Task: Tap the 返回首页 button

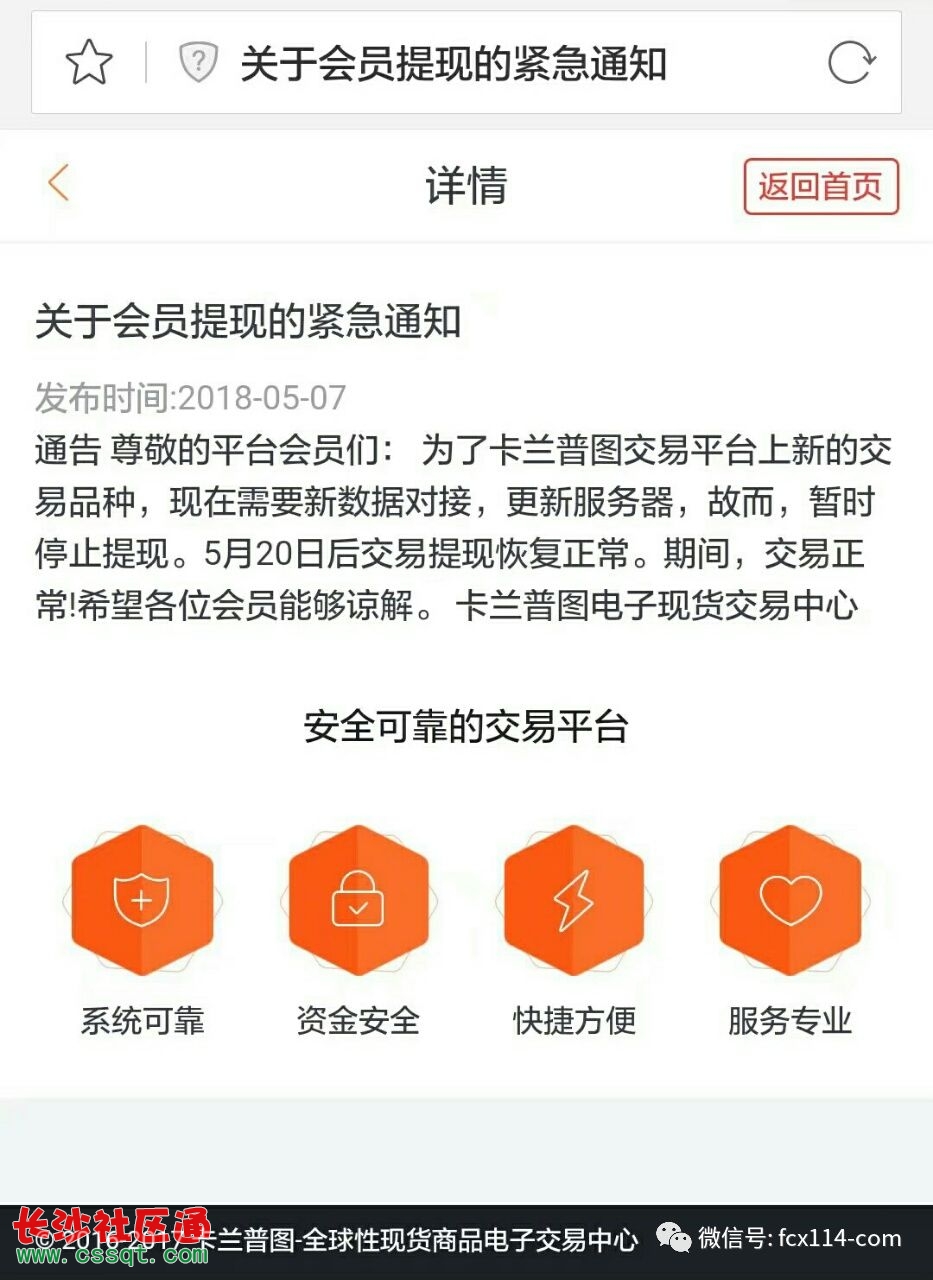Action: [820, 187]
